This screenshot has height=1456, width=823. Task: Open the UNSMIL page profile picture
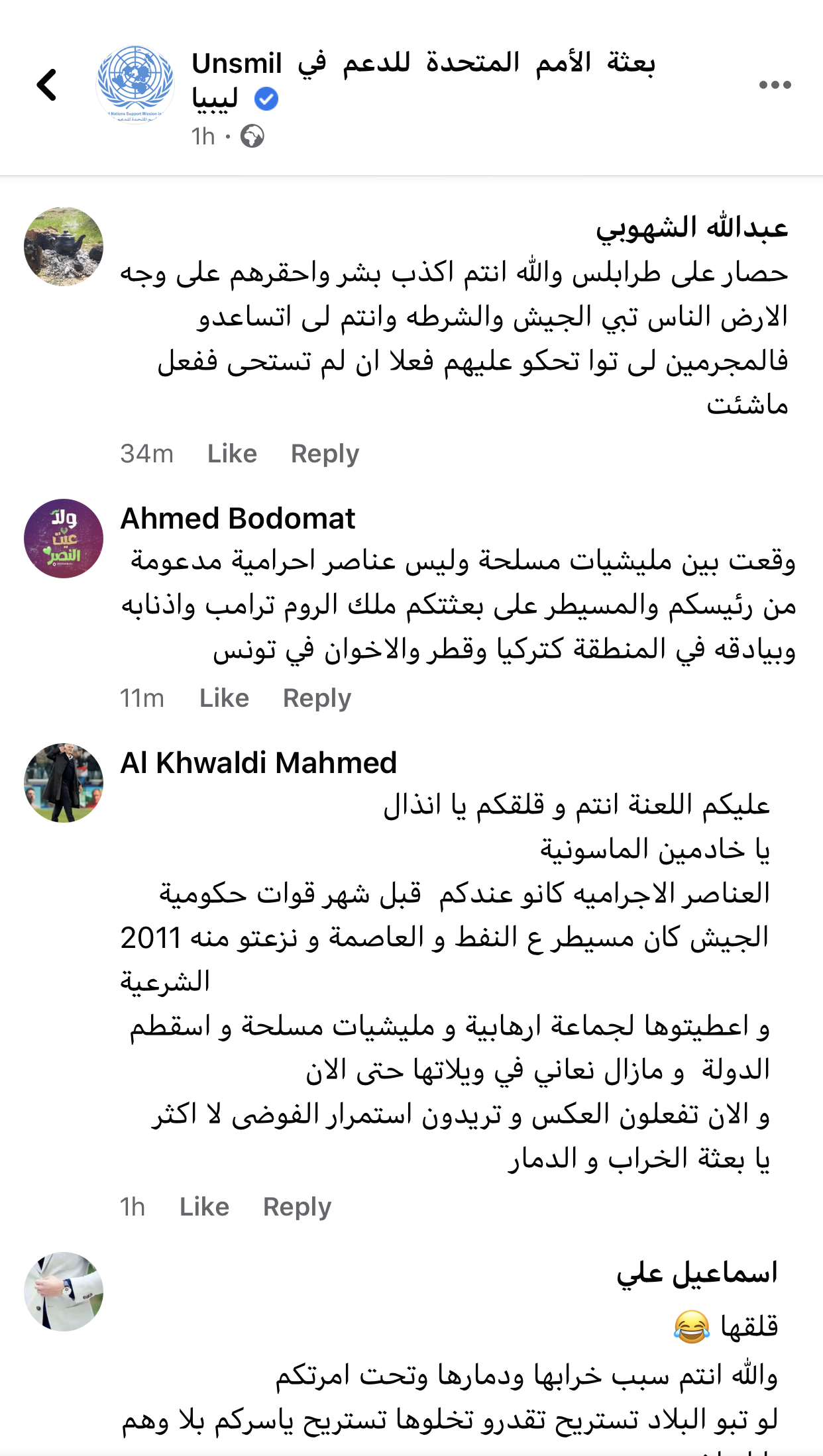[x=135, y=83]
